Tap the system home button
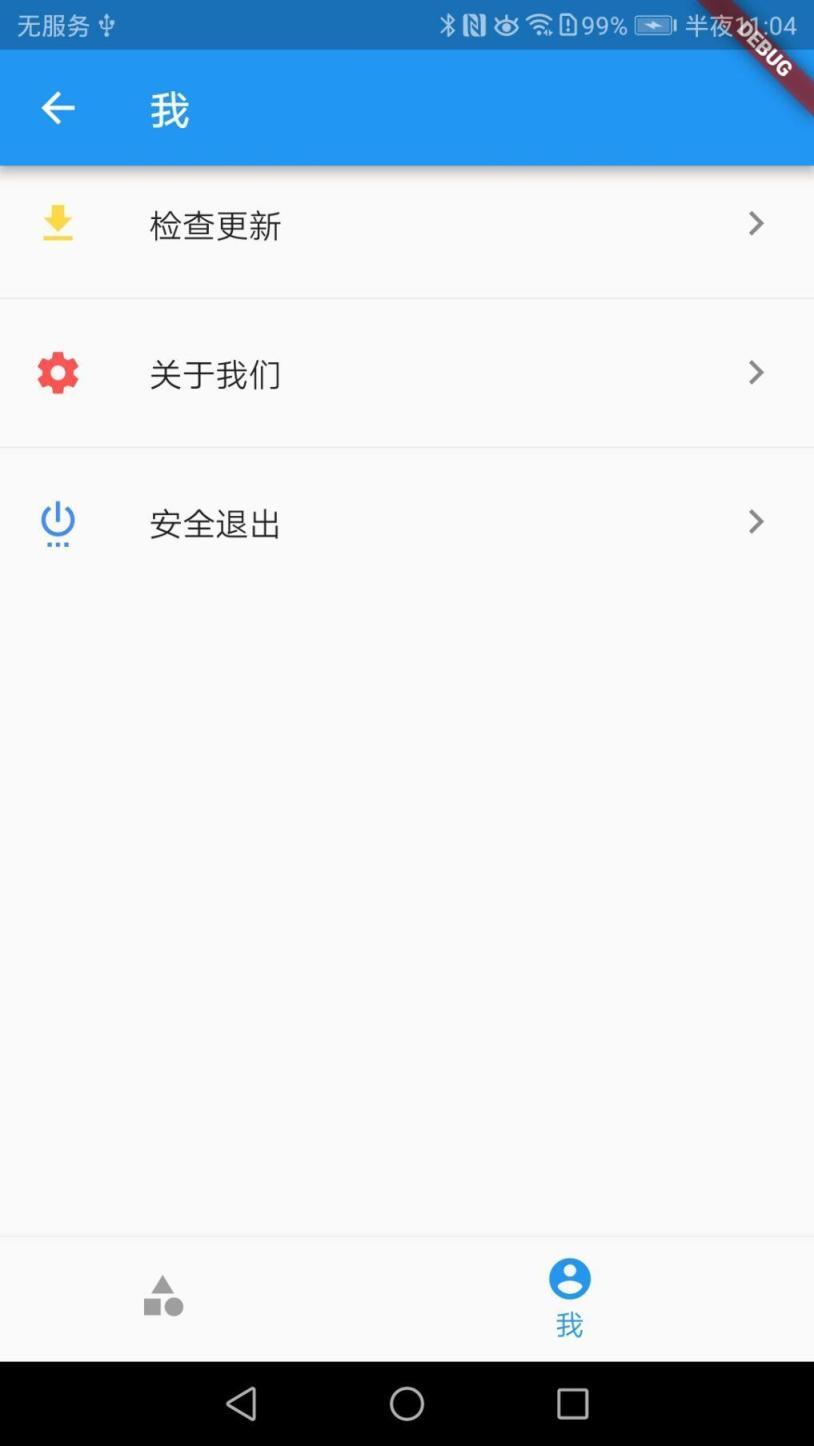 [x=406, y=1404]
